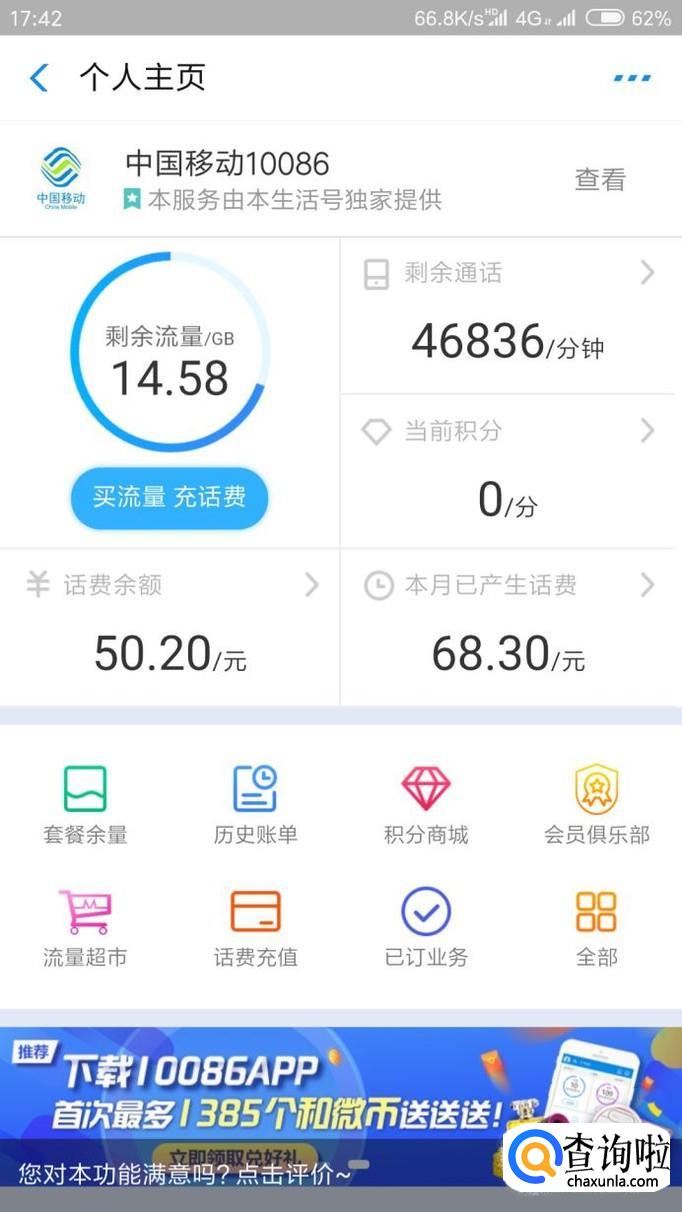
Task: Tap 查看 next to 中国移动10086
Action: [x=600, y=180]
